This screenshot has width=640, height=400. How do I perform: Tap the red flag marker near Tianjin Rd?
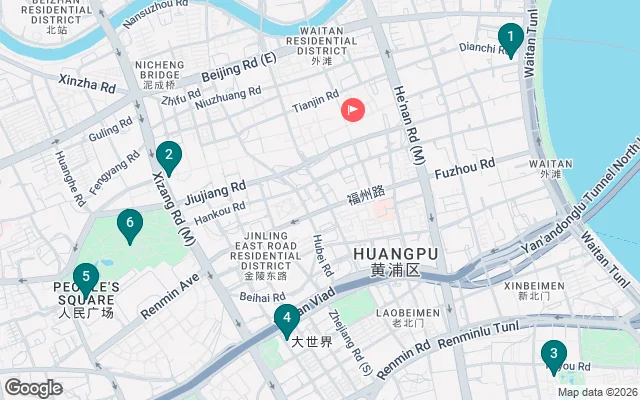pos(353,110)
